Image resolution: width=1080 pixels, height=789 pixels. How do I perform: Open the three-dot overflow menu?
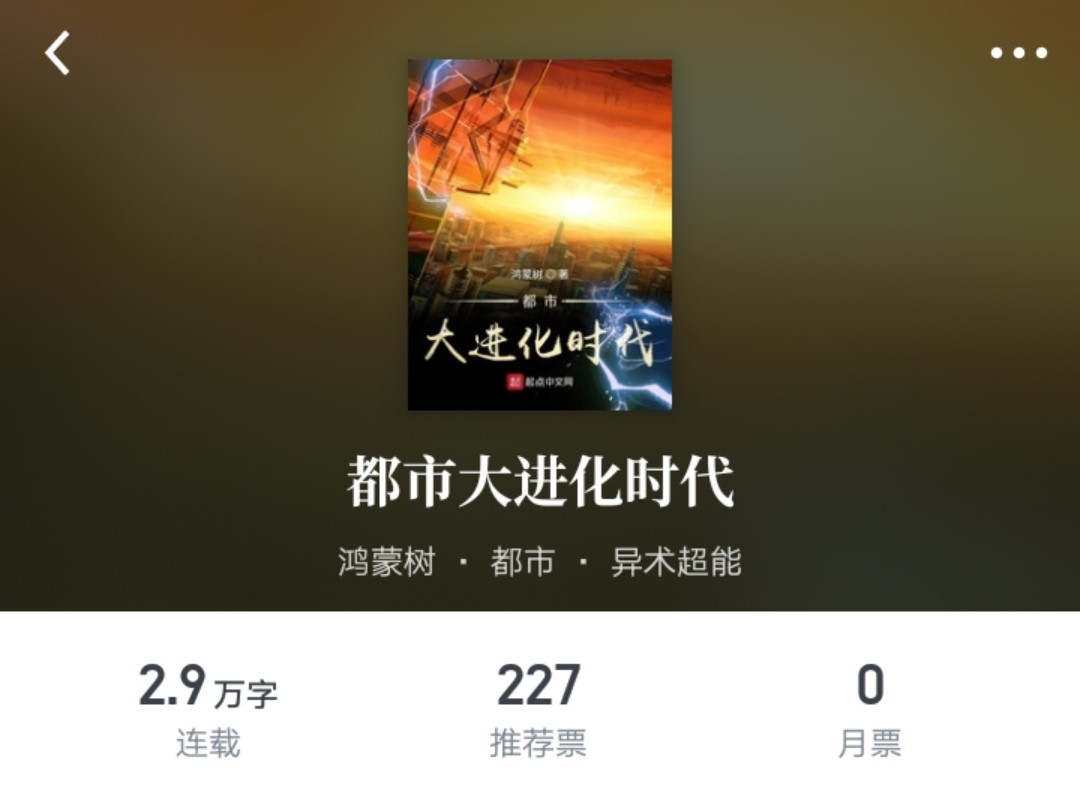(x=1018, y=53)
